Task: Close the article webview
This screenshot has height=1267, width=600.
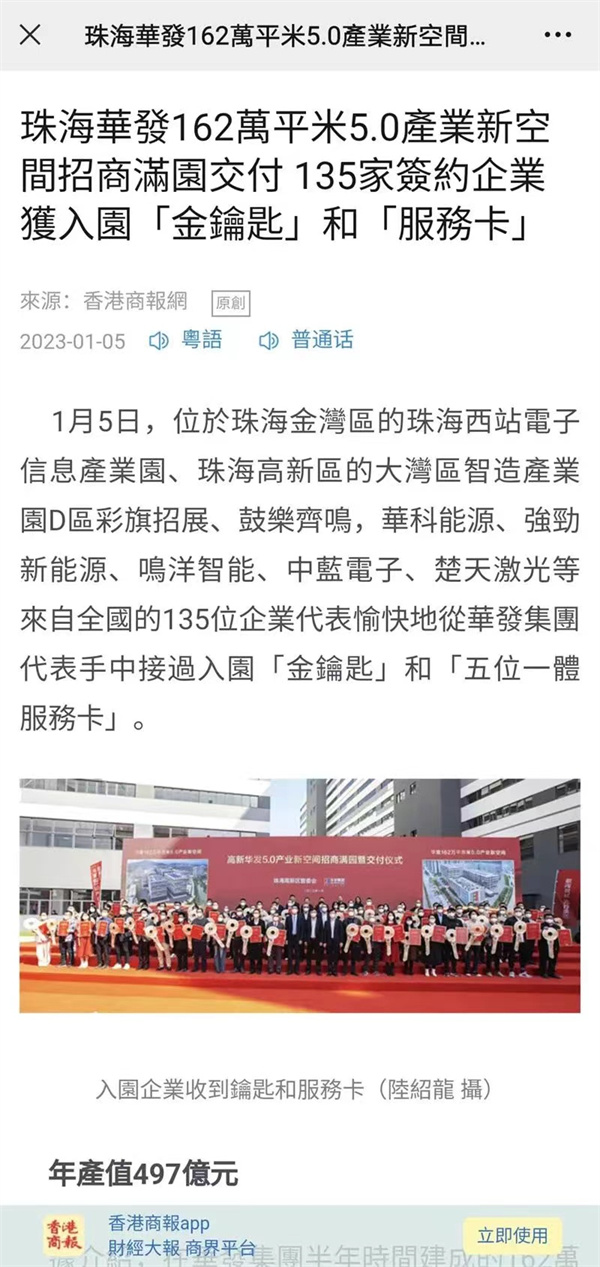Action: (x=30, y=35)
